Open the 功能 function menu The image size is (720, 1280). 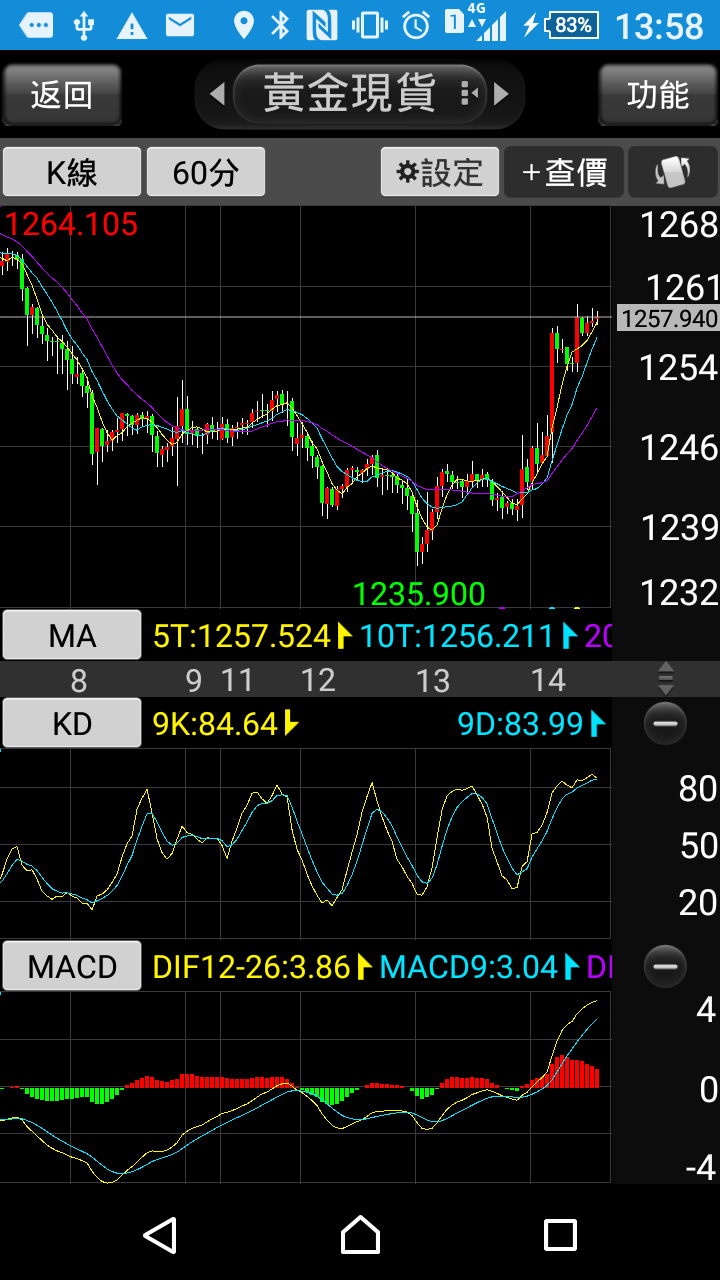[657, 95]
